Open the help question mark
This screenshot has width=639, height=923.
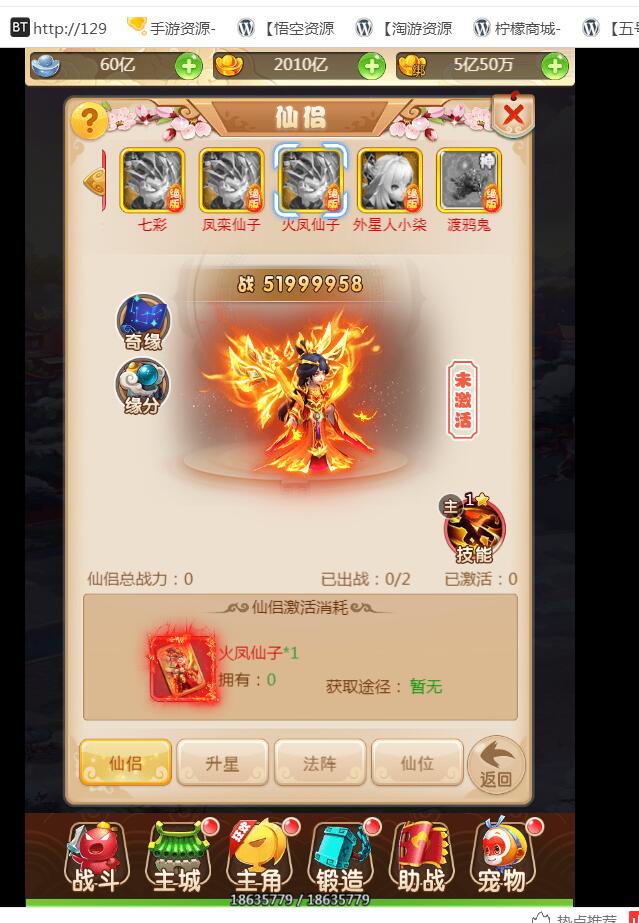coord(89,121)
